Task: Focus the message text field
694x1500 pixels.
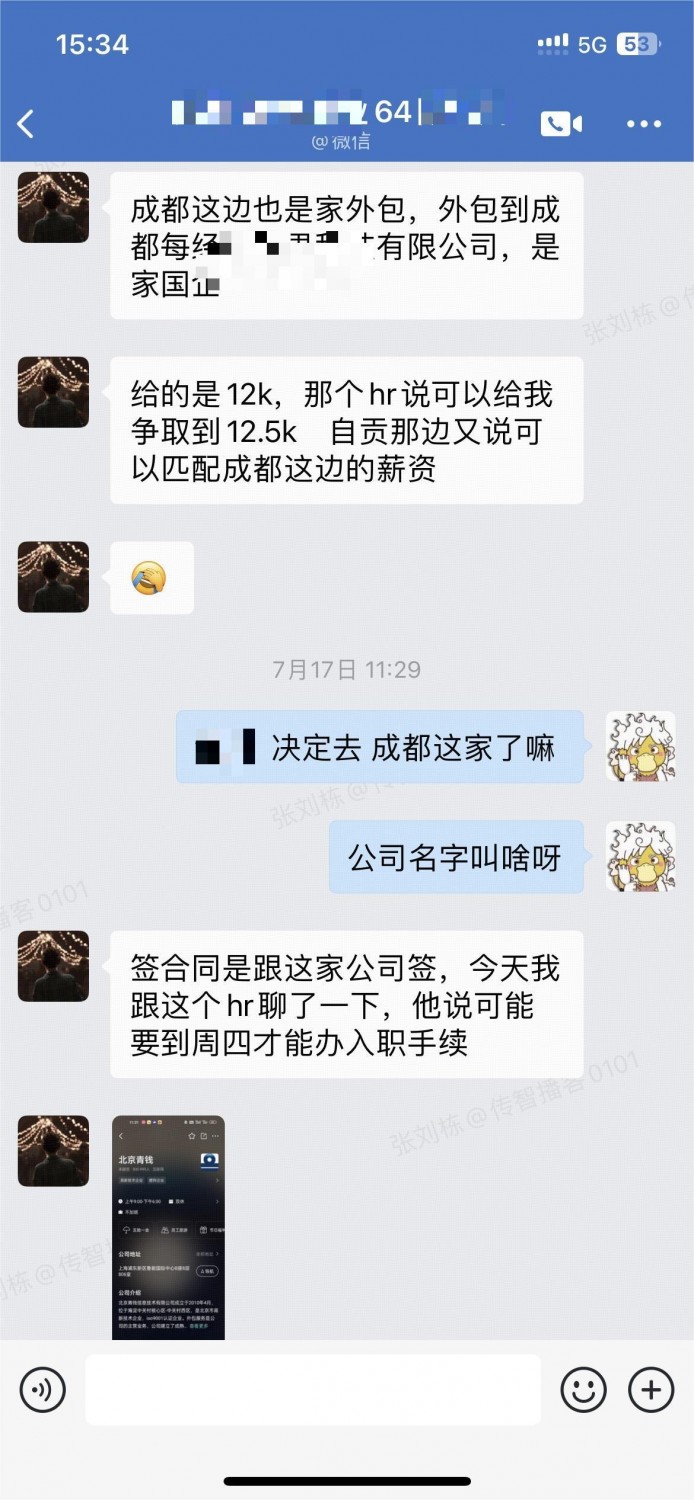Action: 312,1390
